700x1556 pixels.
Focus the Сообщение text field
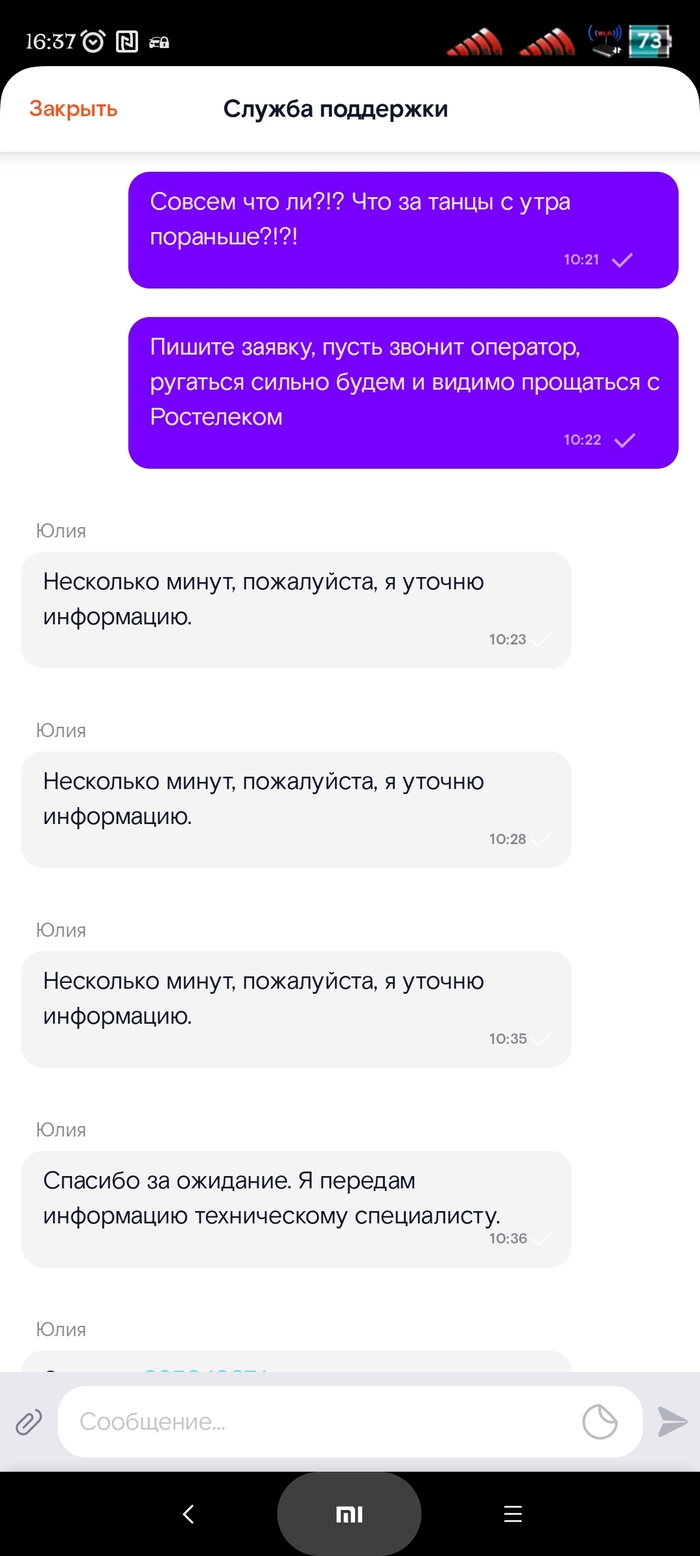tap(320, 1421)
